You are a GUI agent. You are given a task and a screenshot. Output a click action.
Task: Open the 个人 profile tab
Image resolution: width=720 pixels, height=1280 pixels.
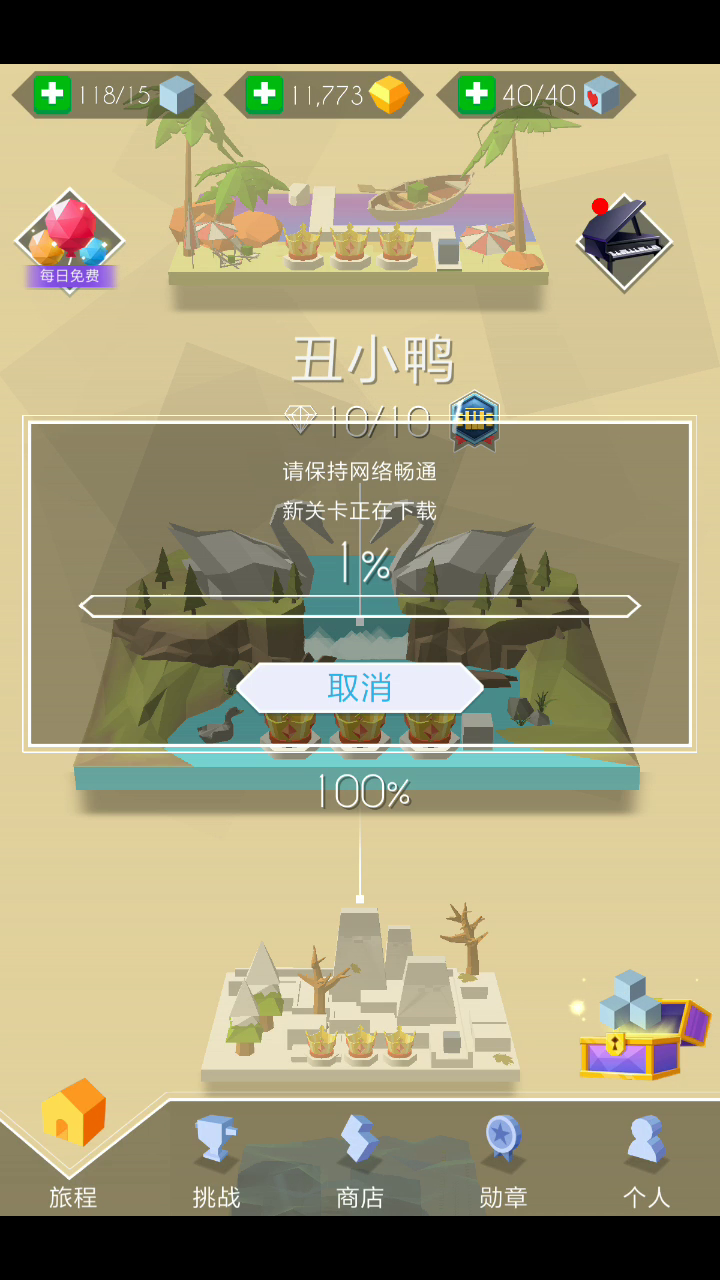[x=646, y=1160]
